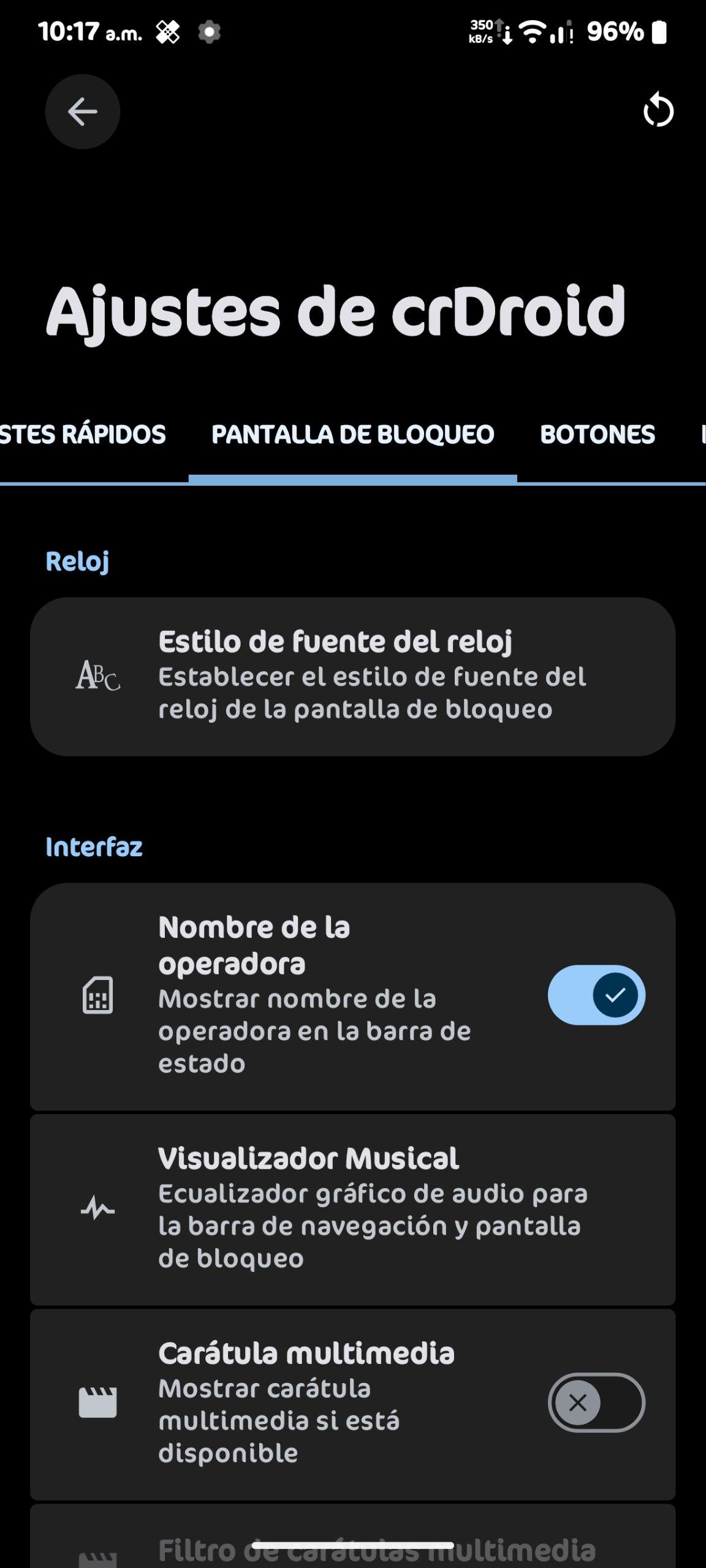Viewport: 706px width, 1568px height.
Task: Open Visualizador Musical settings
Action: pos(352,1209)
